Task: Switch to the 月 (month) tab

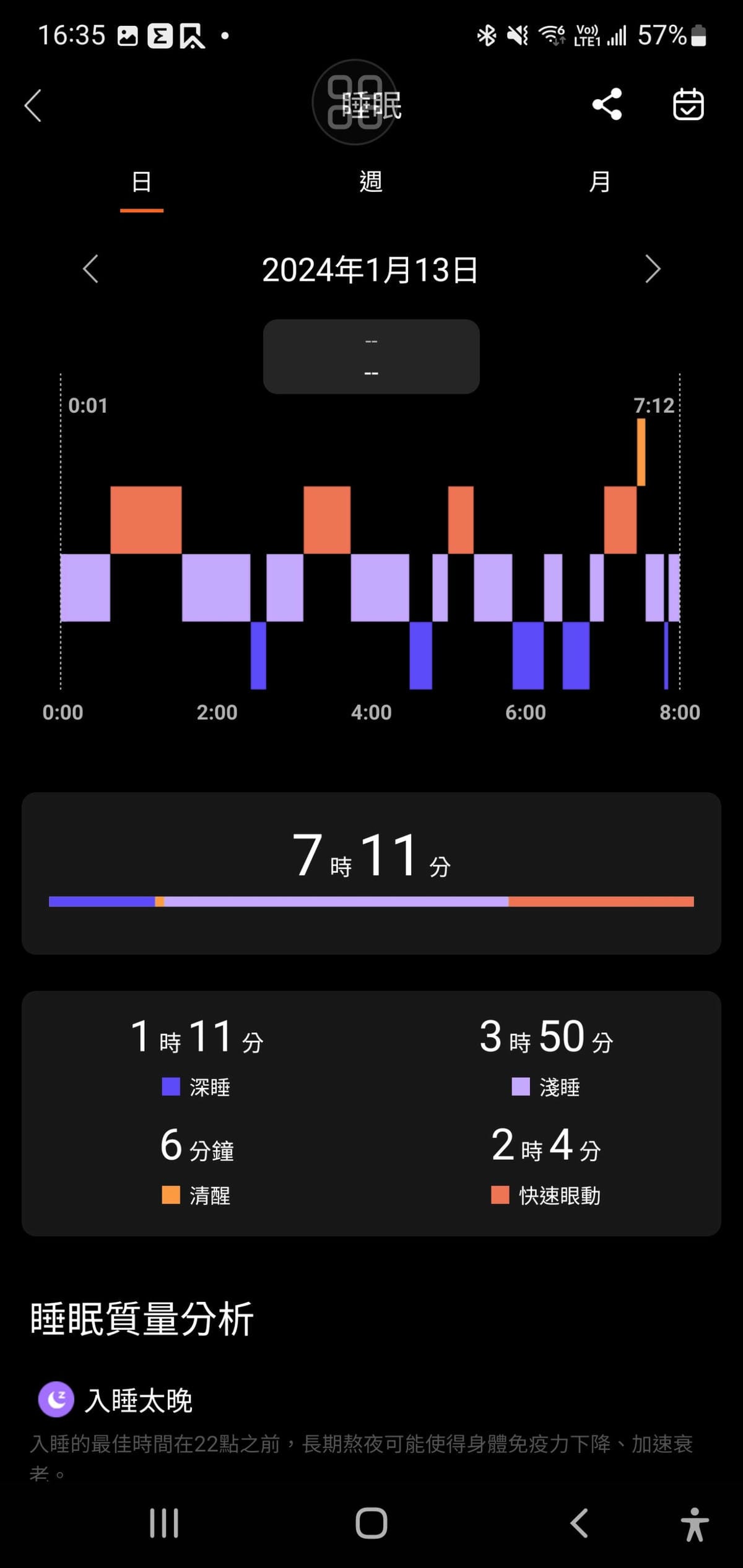Action: coord(599,182)
